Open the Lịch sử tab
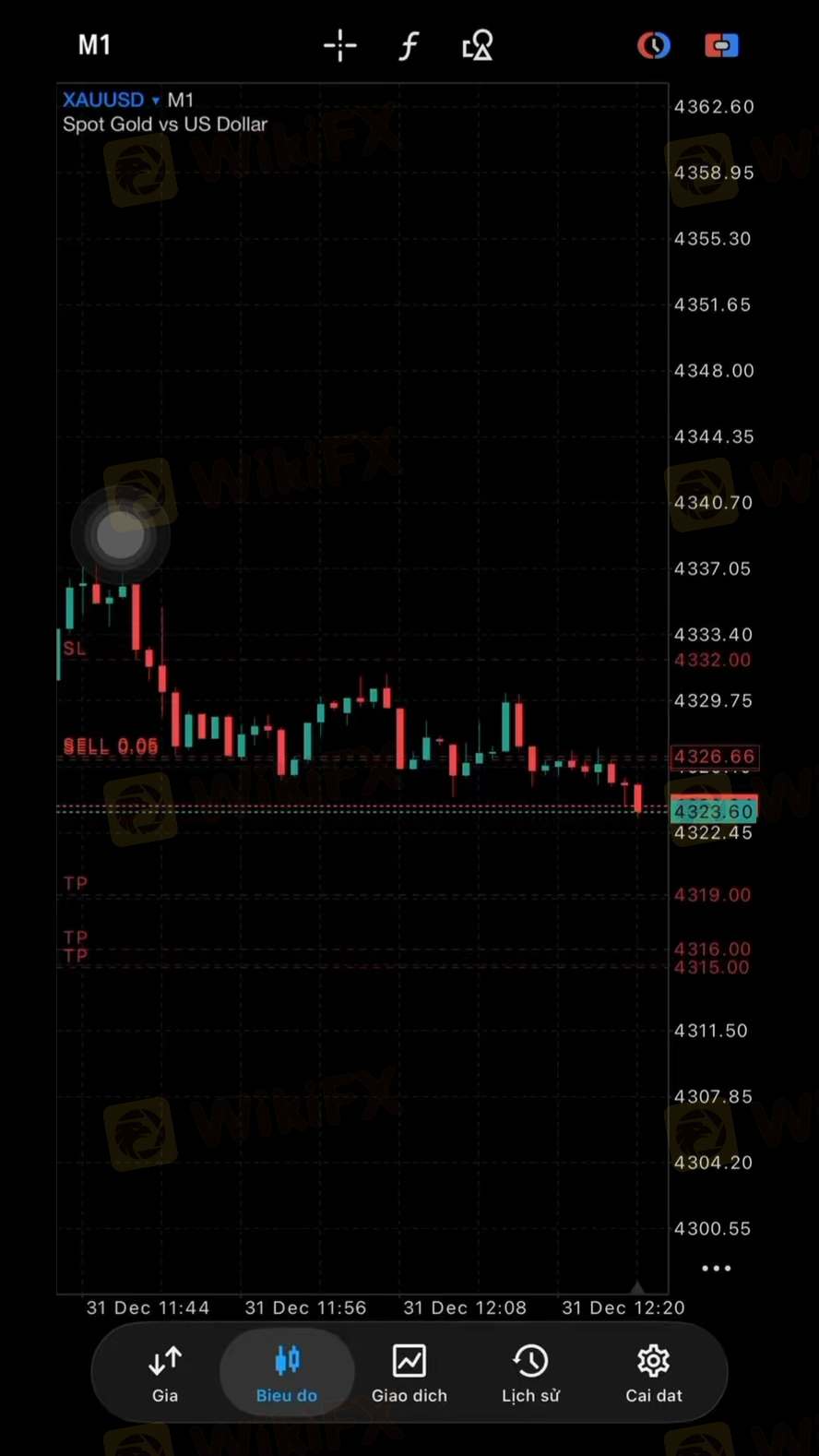This screenshot has width=819, height=1456. point(530,1373)
